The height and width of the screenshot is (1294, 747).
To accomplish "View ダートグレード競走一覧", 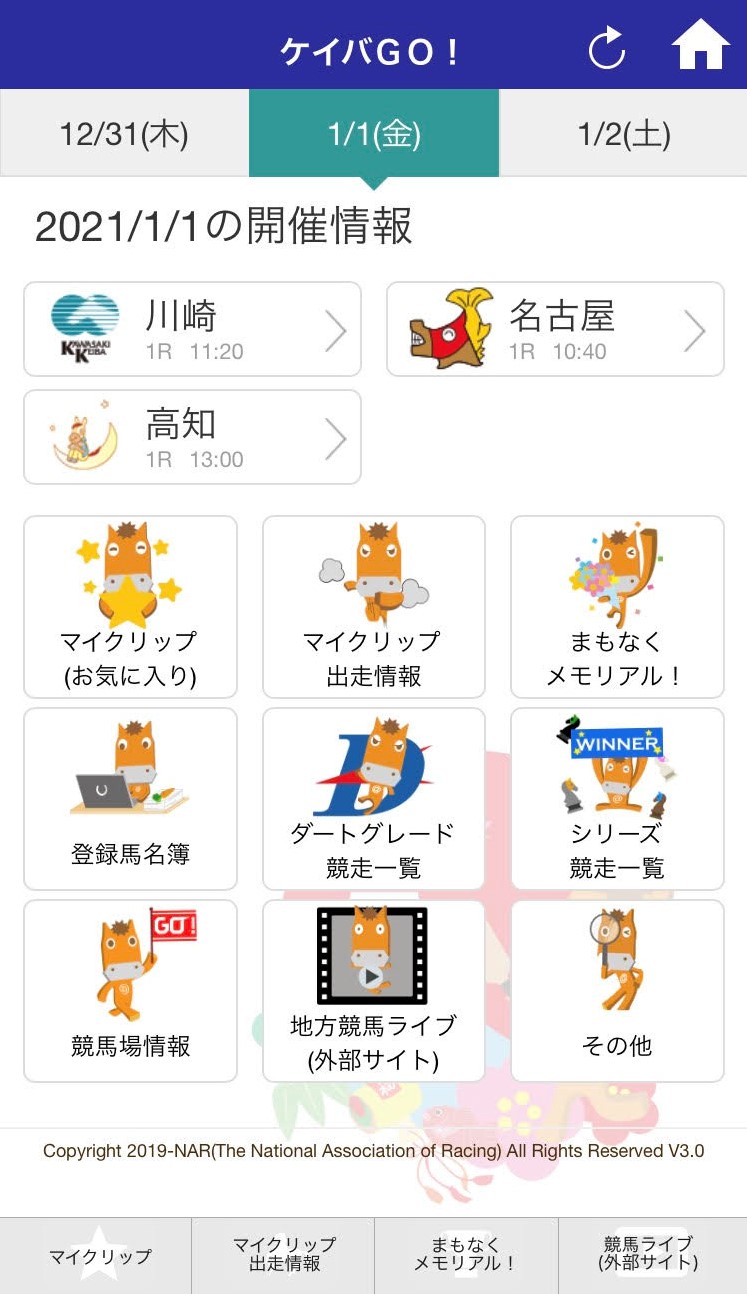I will tap(373, 799).
